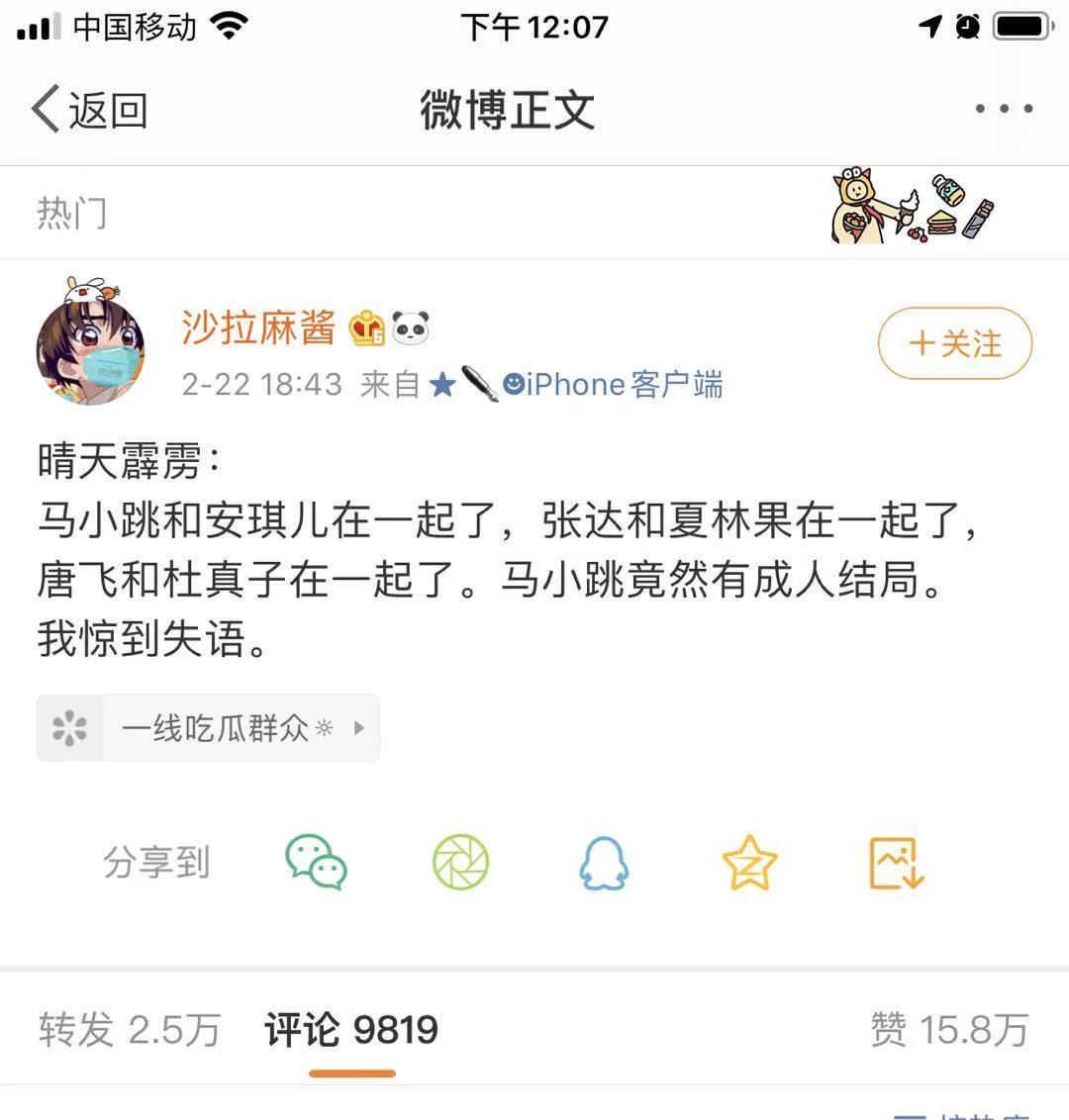View the 转发 2.5万 reposts tab
Screen dimensions: 1069x1120
pos(130,1029)
